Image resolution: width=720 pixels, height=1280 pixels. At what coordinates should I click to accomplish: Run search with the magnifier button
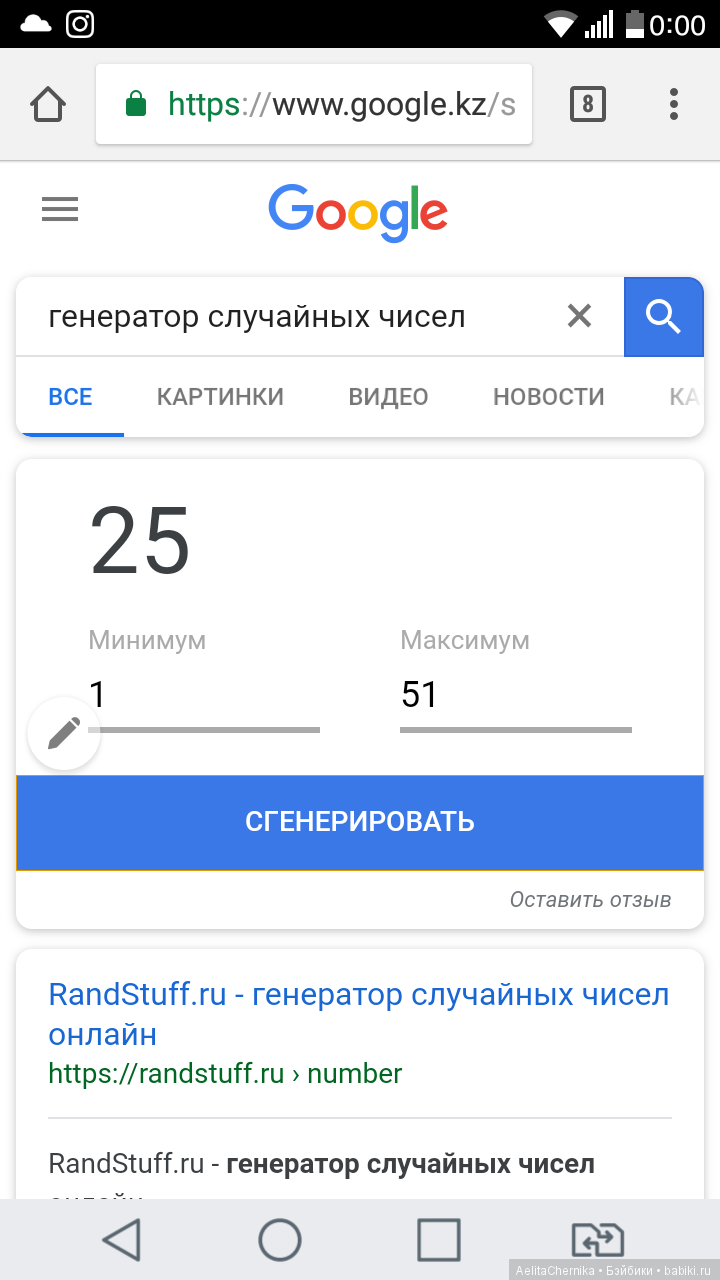pyautogui.click(x=663, y=317)
